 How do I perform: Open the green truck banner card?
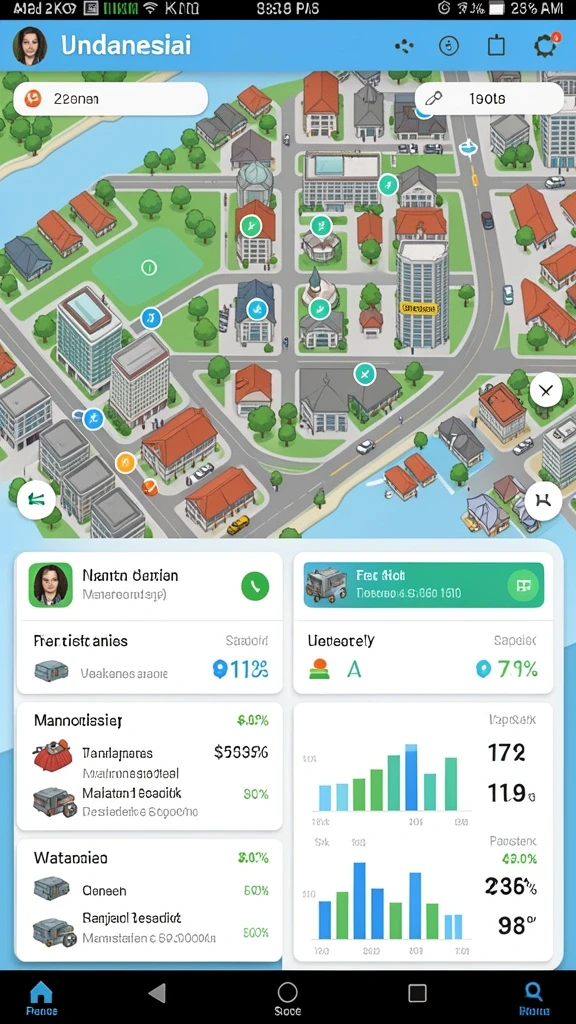424,585
